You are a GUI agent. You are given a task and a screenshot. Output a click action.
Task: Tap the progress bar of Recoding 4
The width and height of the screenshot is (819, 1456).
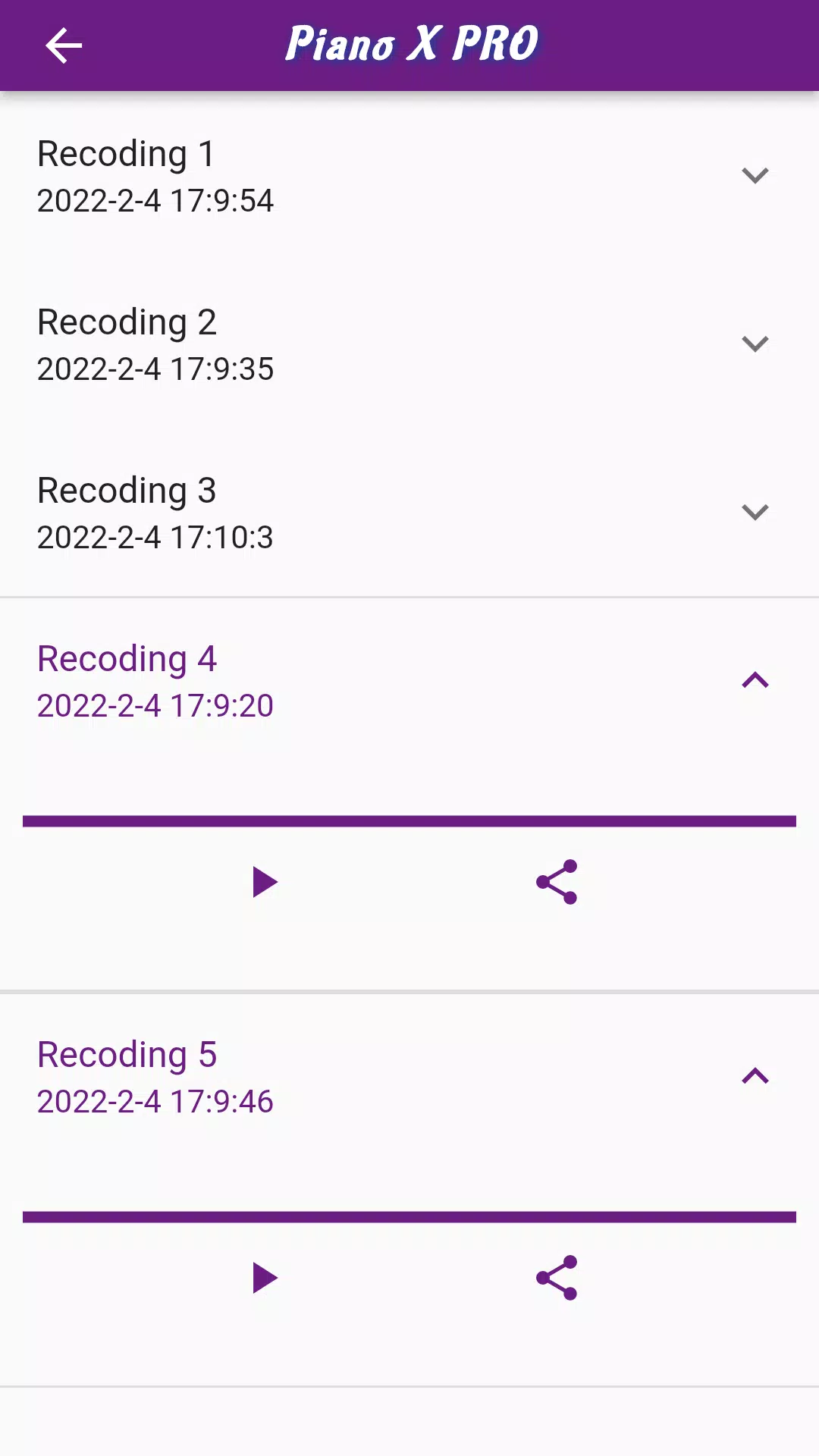click(x=409, y=821)
